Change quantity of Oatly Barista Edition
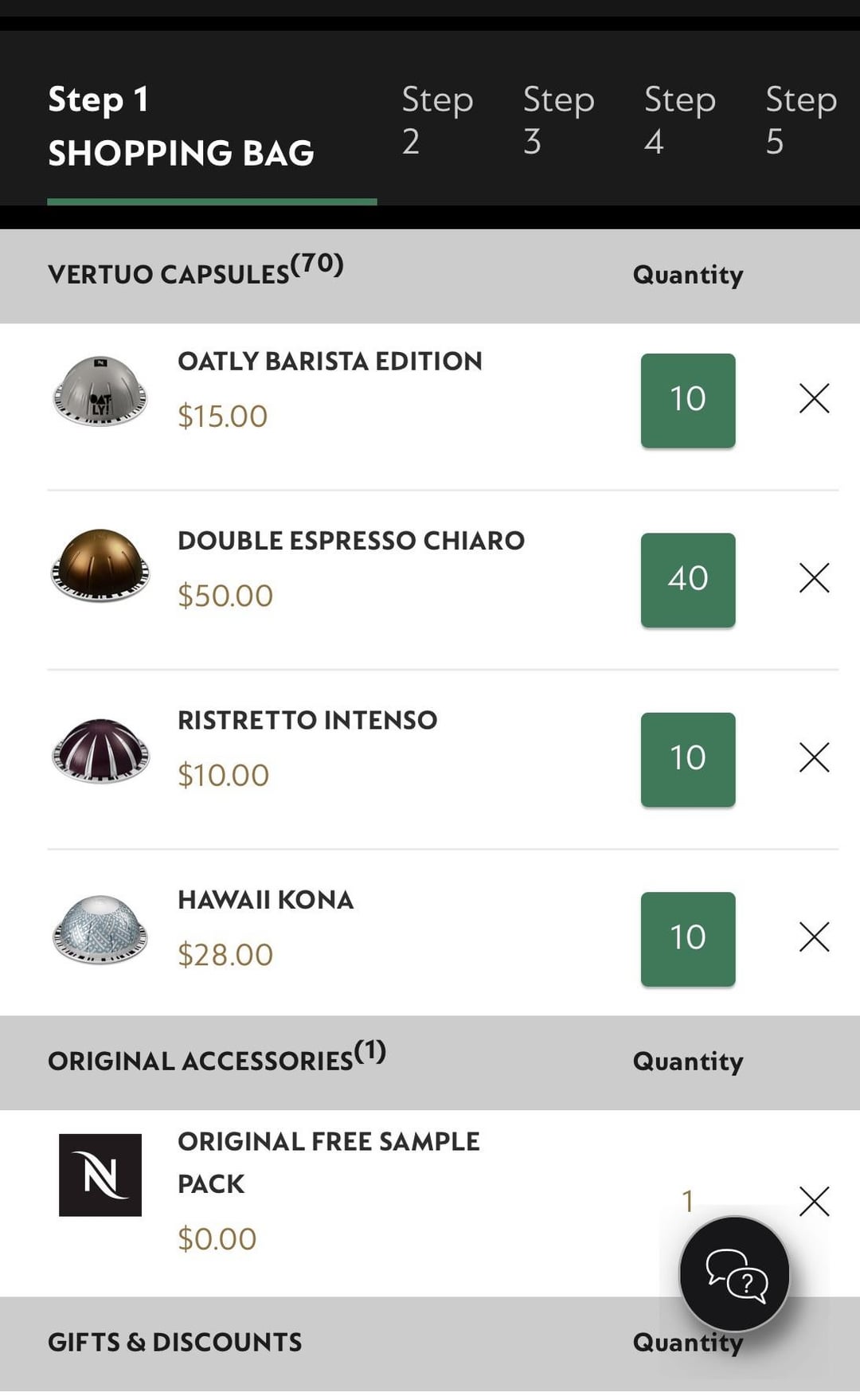Screen dimensions: 860x1400 point(688,401)
